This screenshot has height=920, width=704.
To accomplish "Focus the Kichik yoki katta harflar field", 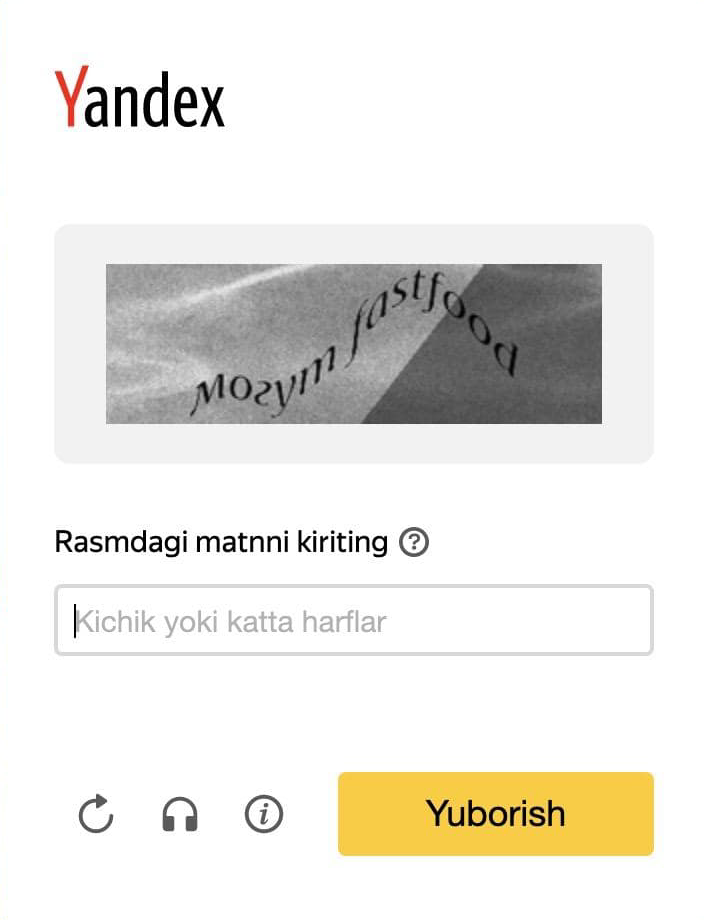I will [x=353, y=621].
